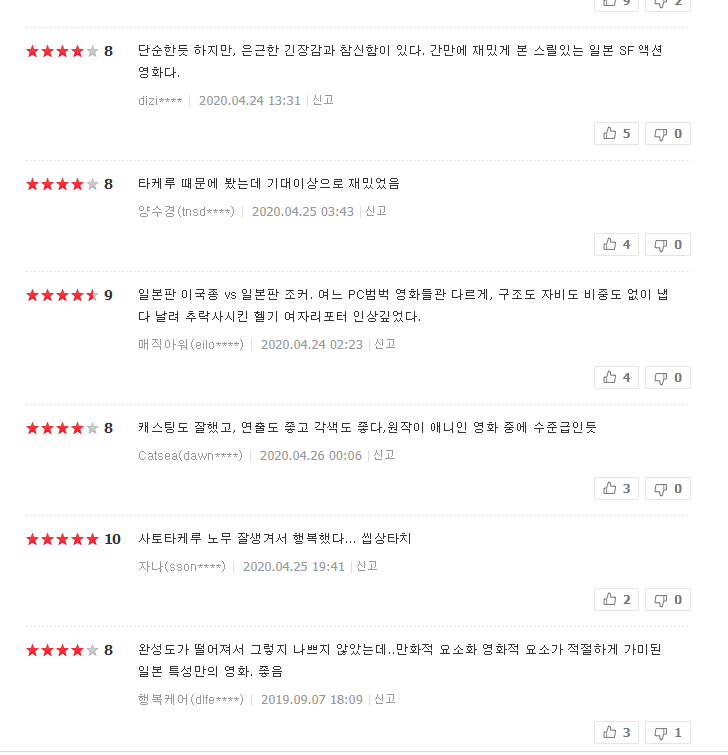This screenshot has width=728, height=755.
Task: Report 자나's review via 신고
Action: (x=367, y=566)
